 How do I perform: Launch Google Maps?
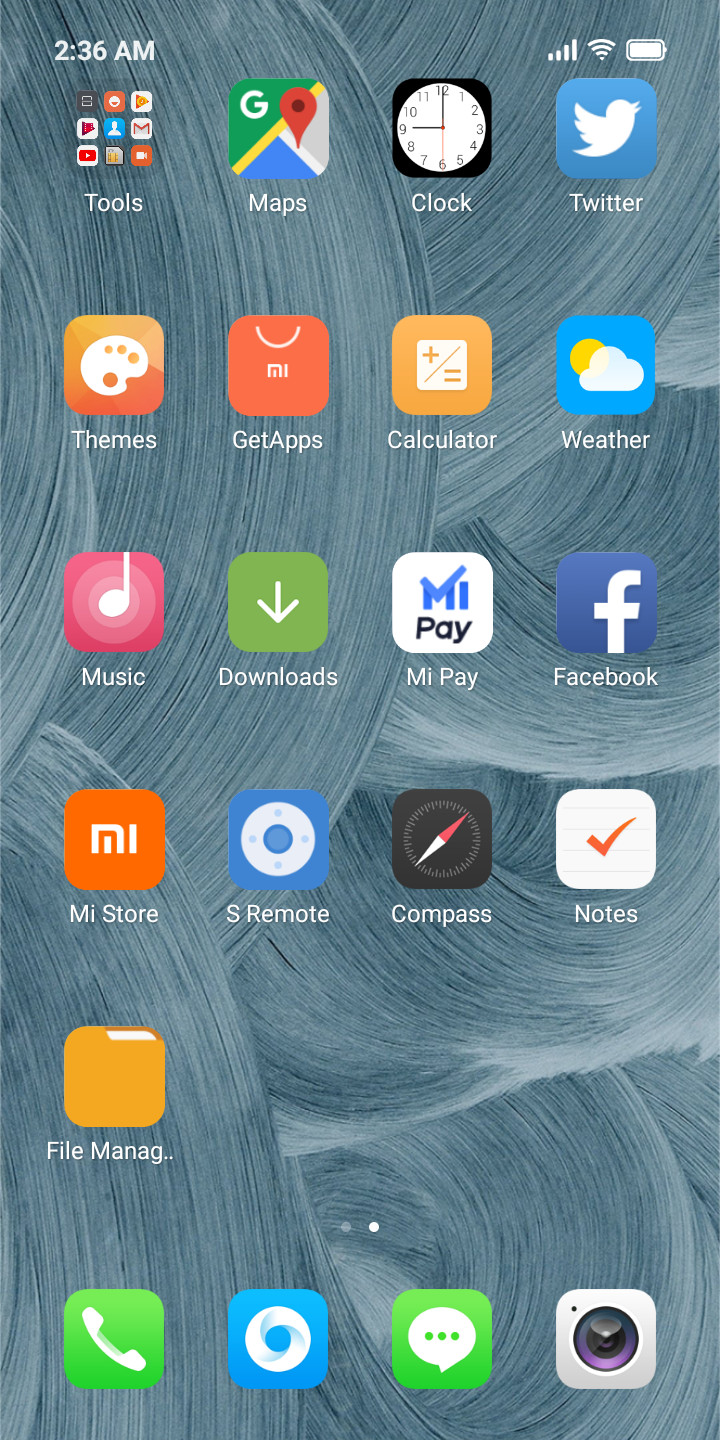click(x=278, y=129)
